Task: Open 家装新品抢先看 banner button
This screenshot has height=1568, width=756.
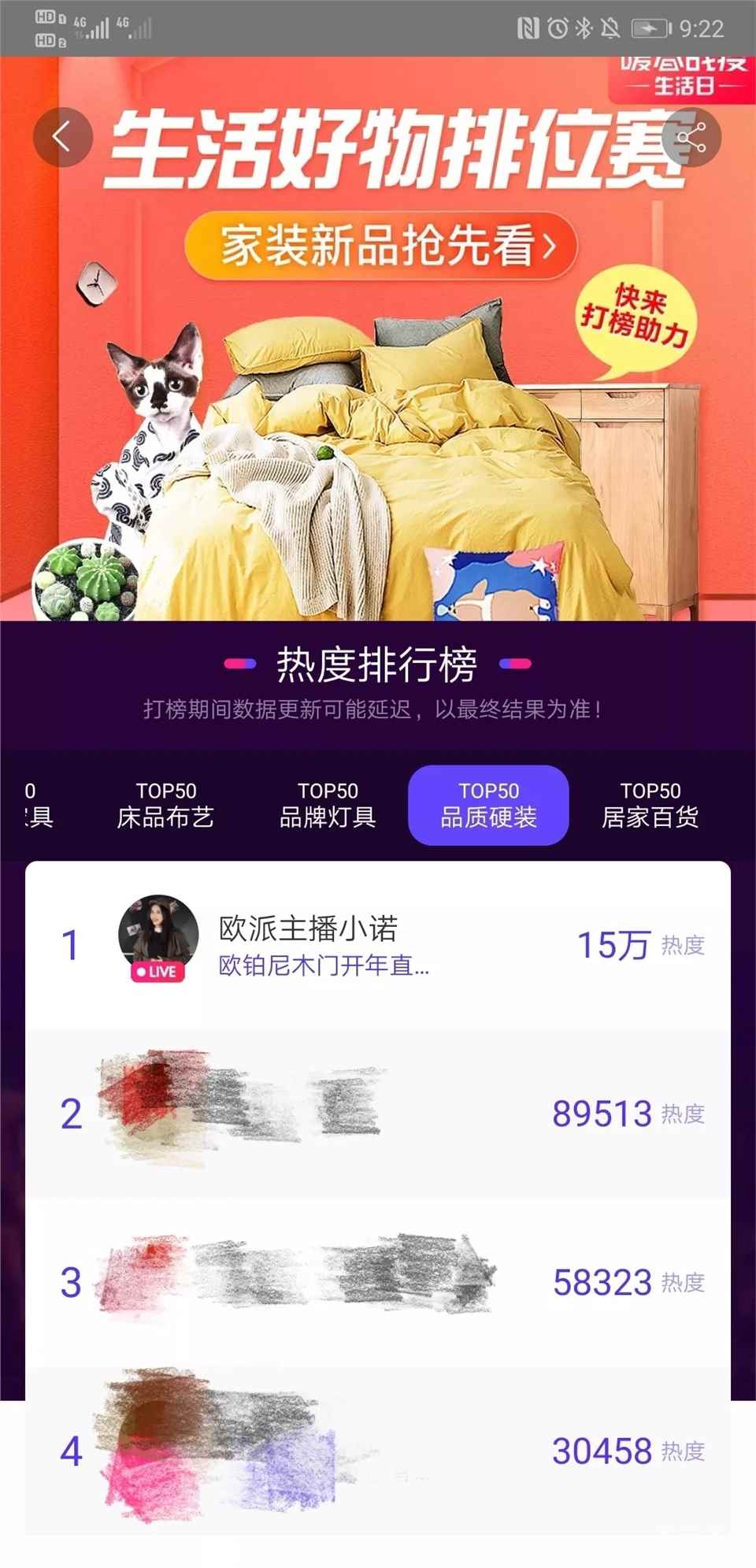Action: coord(380,246)
